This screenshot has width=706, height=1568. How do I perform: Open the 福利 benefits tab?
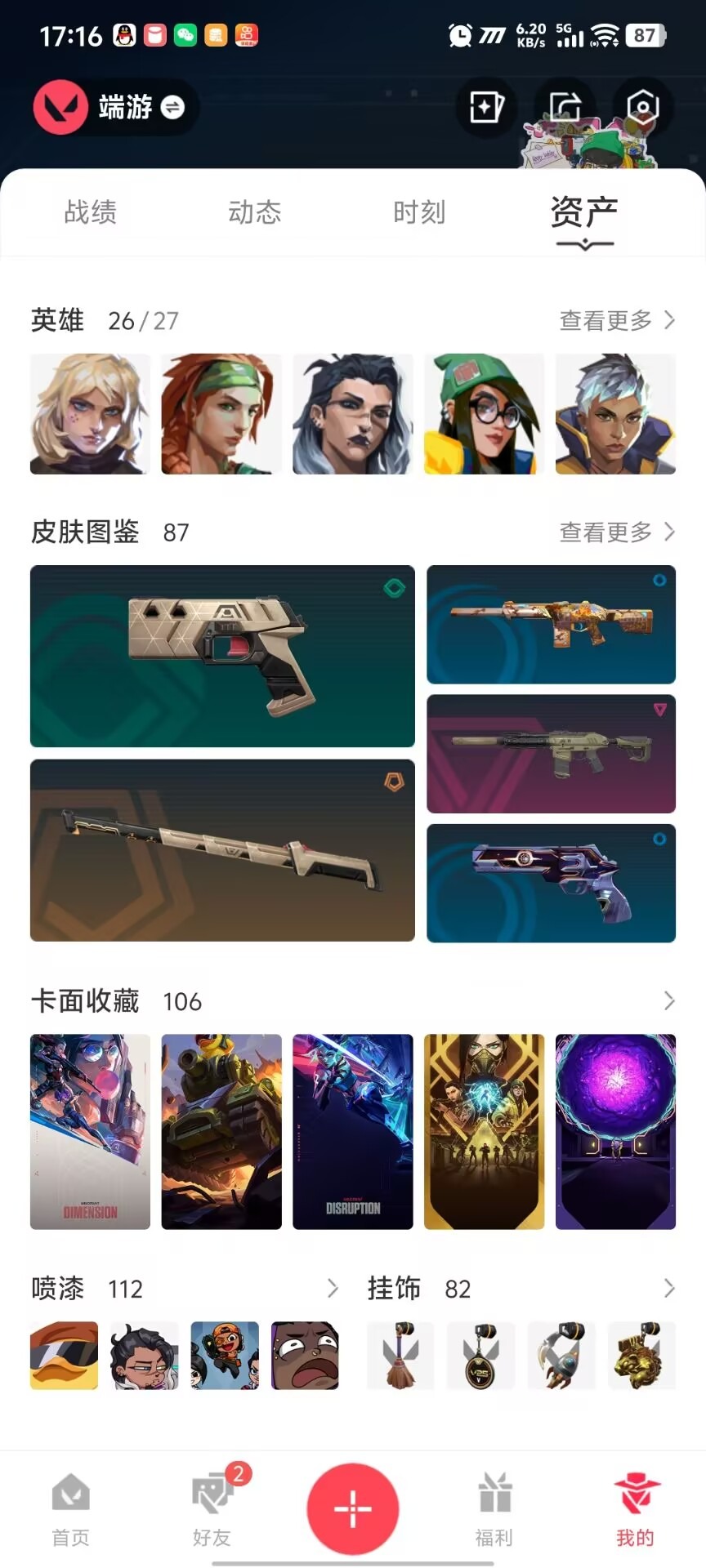(x=494, y=1509)
